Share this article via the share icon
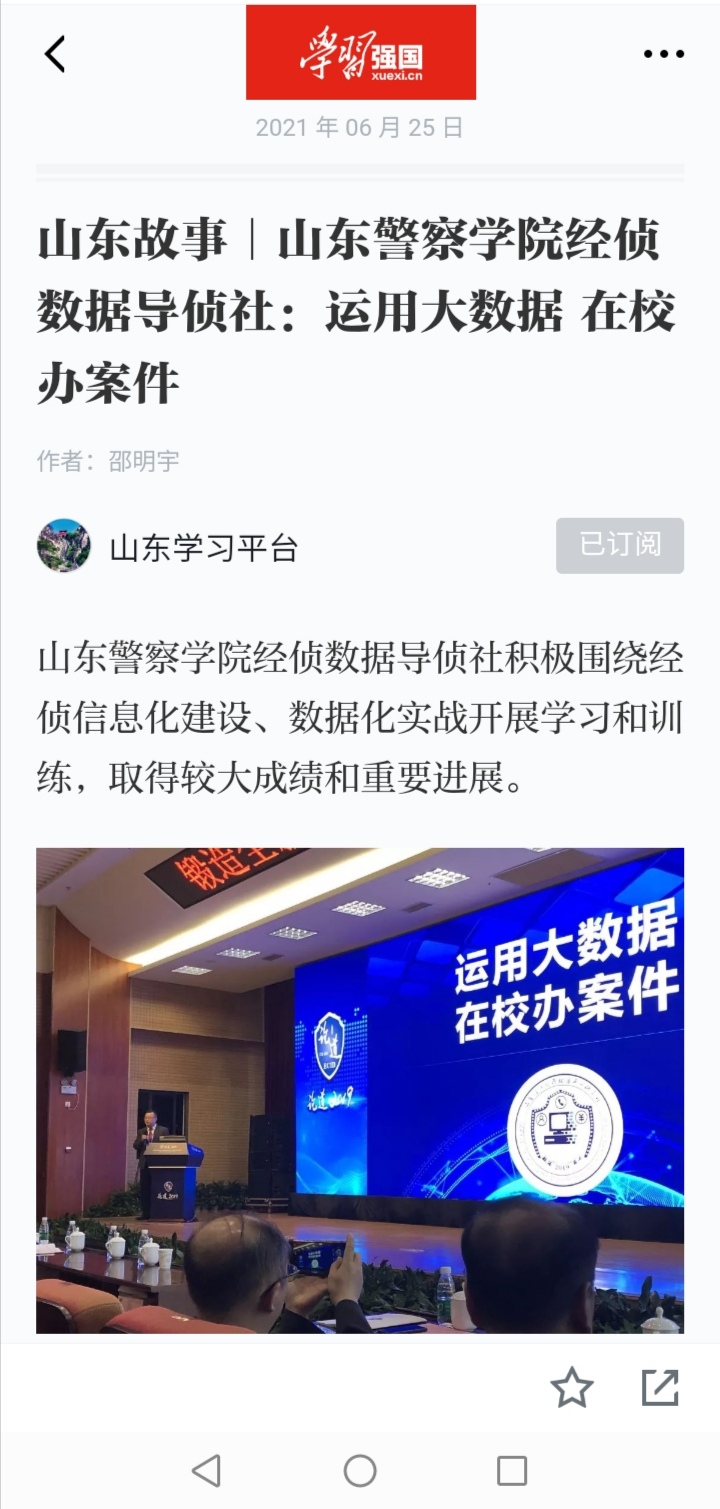Viewport: 720px width, 1509px height. point(660,1388)
